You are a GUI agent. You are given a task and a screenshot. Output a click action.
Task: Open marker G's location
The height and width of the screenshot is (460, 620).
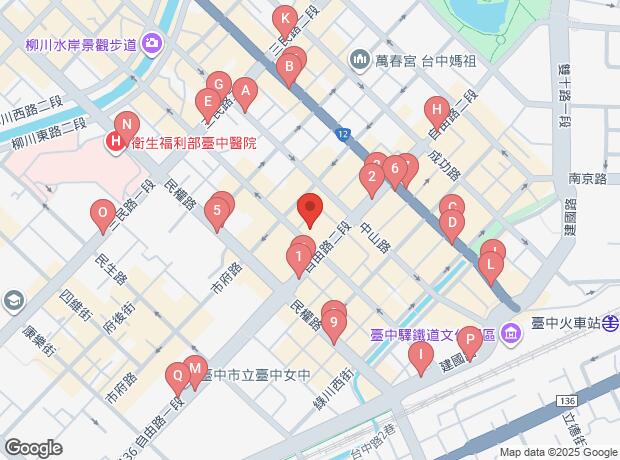219,85
